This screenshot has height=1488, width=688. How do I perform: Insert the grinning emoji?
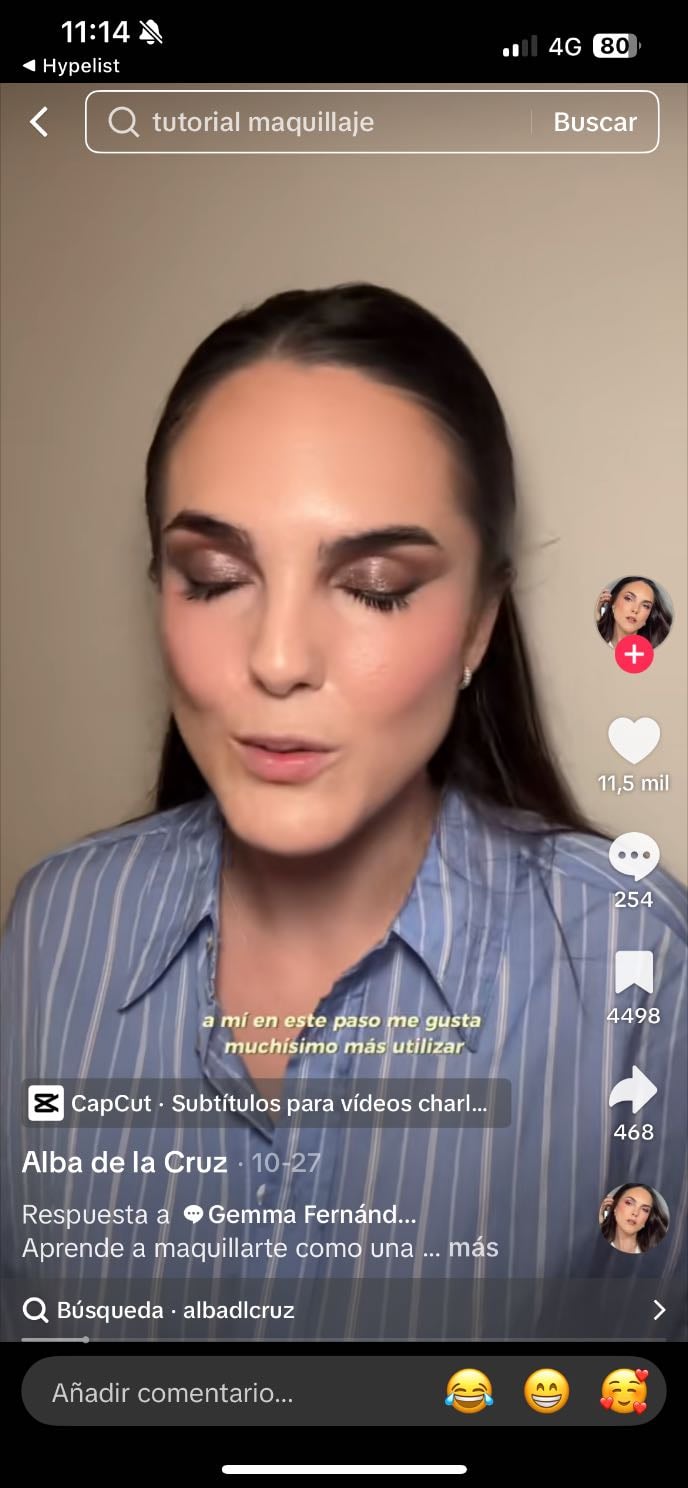[547, 1391]
